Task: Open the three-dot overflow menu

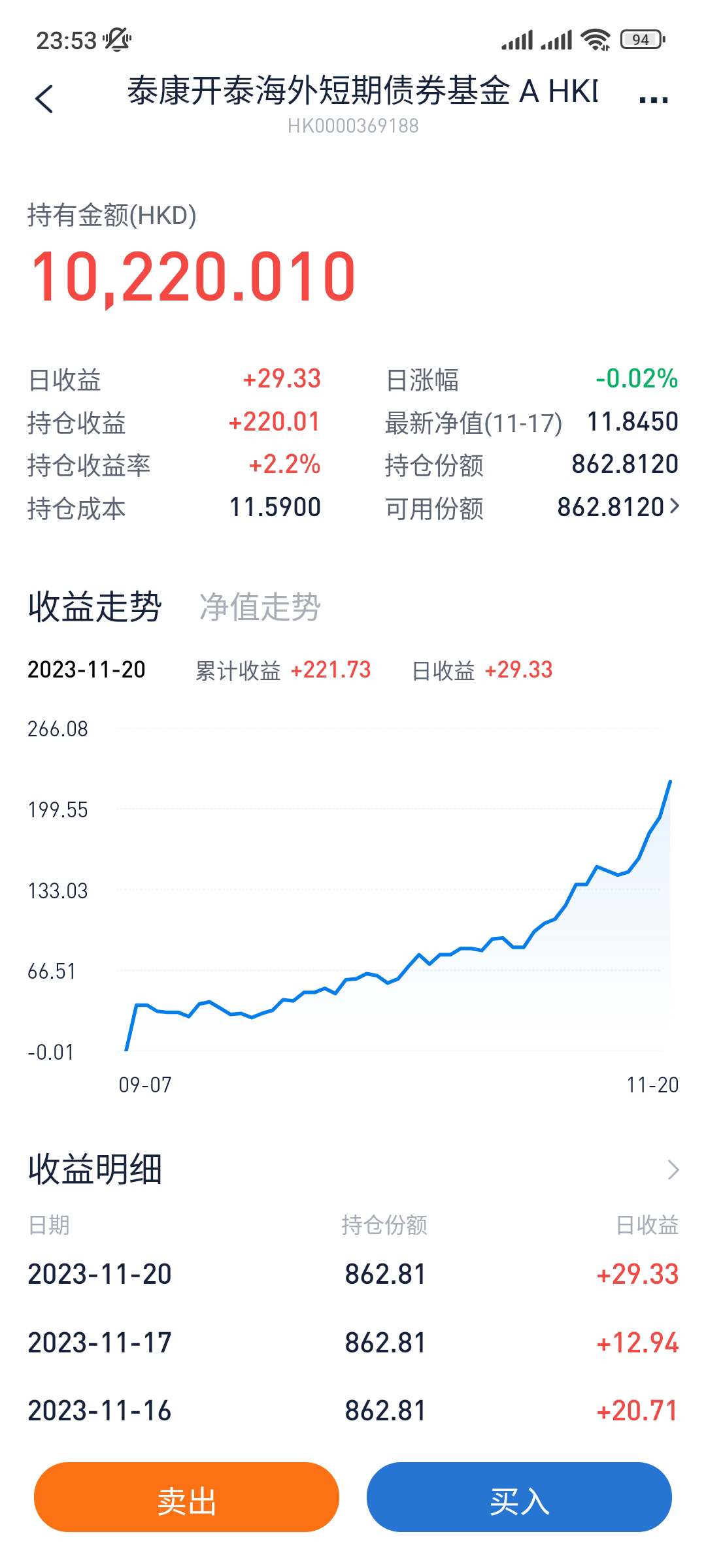Action: [653, 99]
